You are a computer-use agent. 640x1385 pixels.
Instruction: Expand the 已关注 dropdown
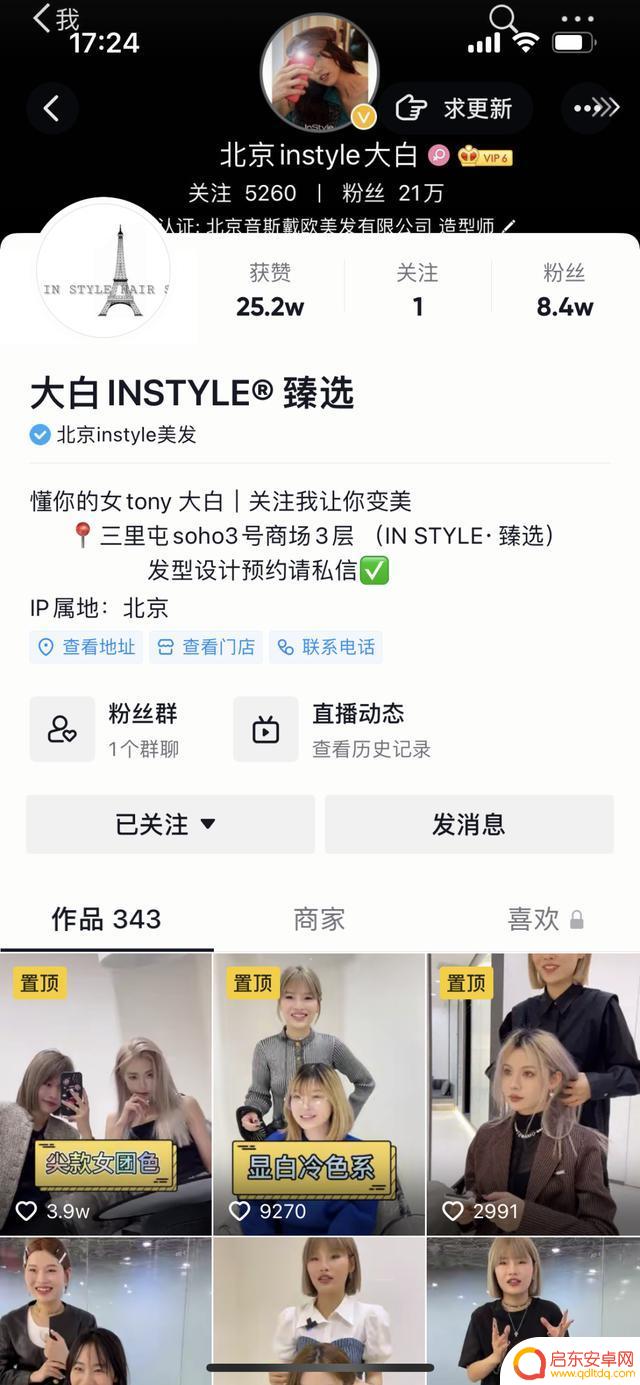point(170,824)
